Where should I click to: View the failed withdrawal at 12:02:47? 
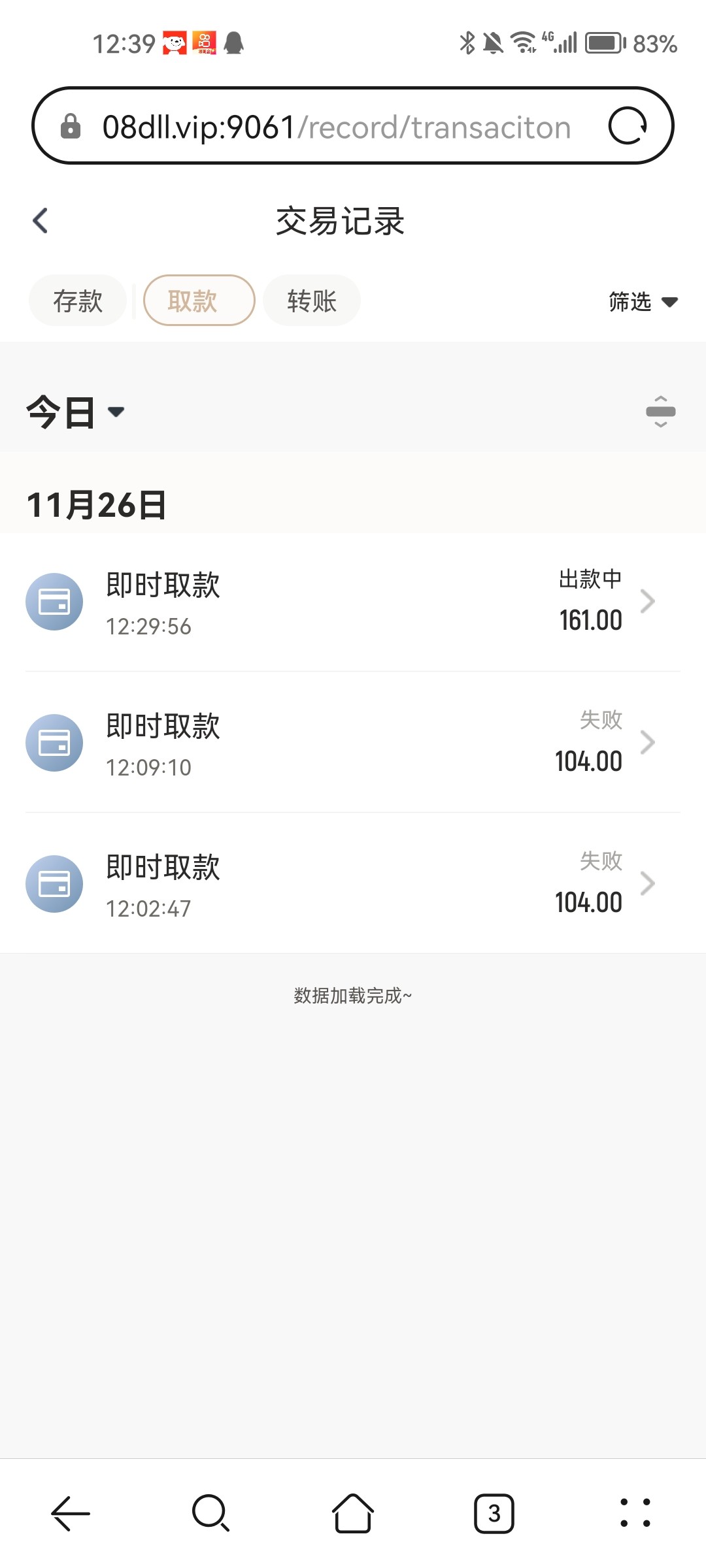click(353, 884)
